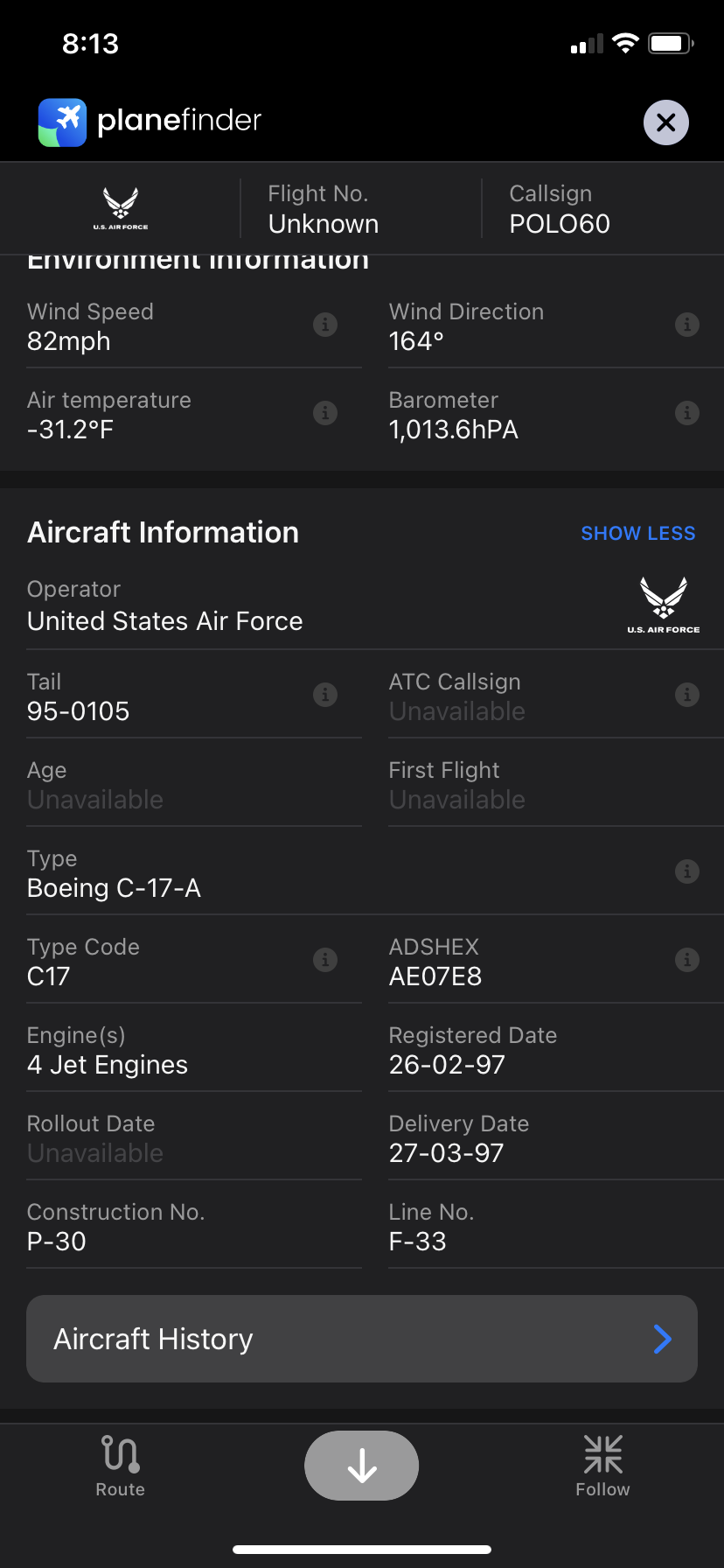Tap the down arrow button
Screen dimensions: 724x1568
(361, 1466)
